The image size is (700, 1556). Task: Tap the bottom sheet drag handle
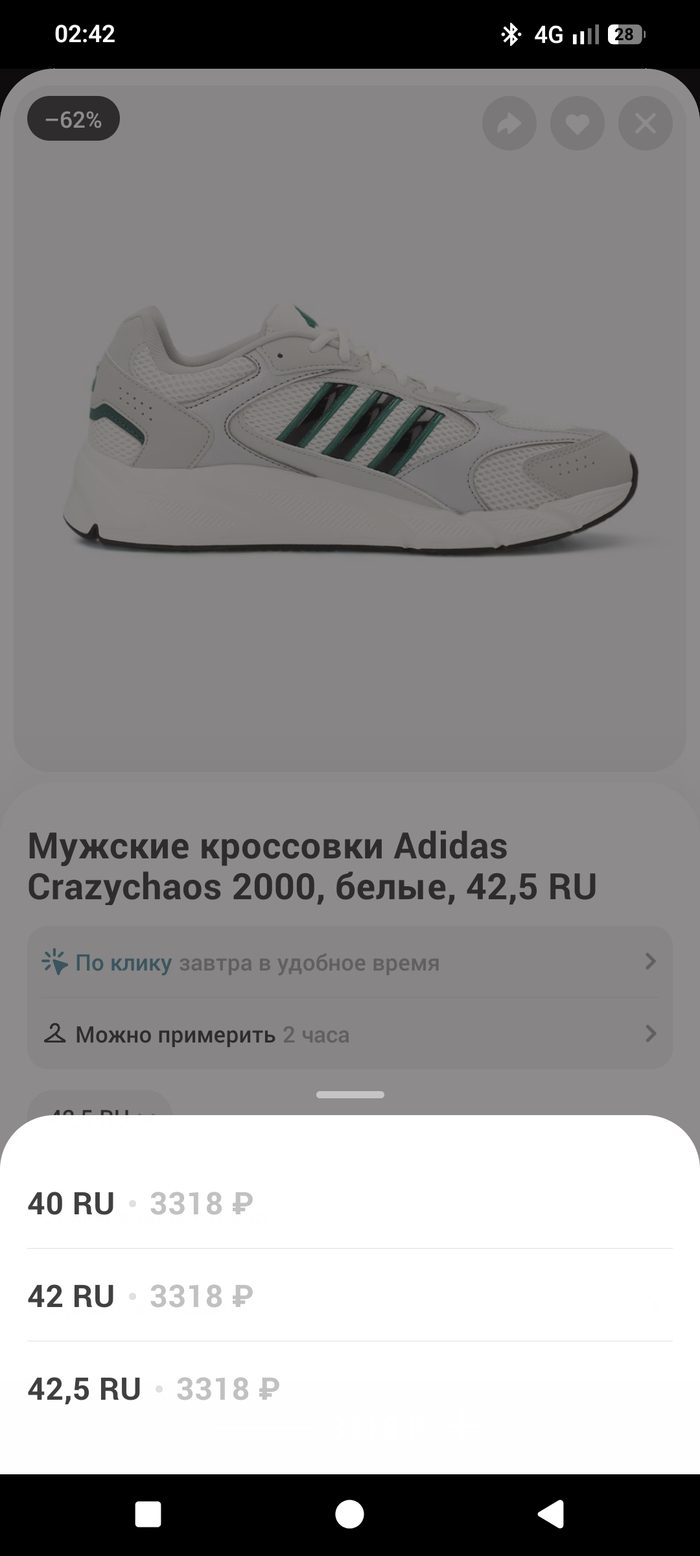(x=350, y=1094)
